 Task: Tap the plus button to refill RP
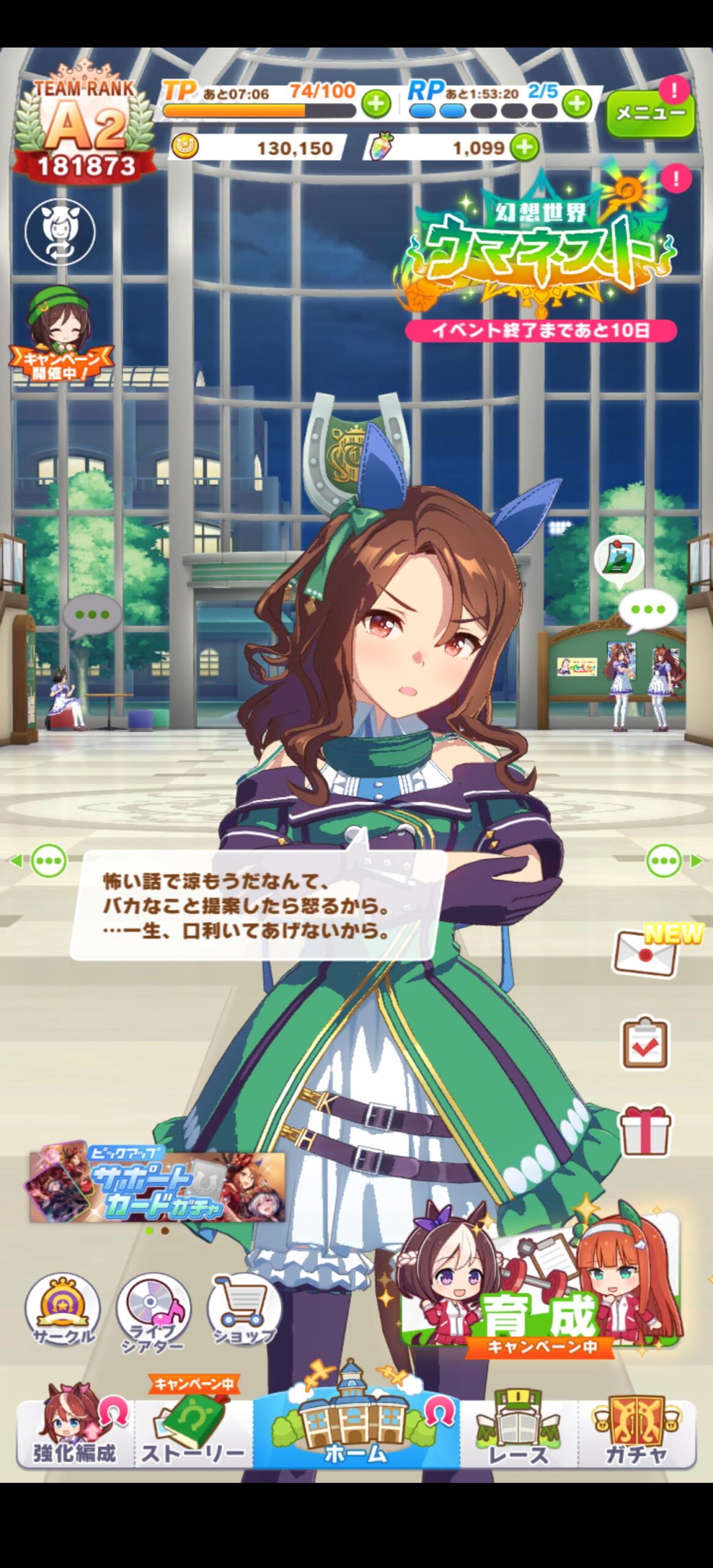[x=577, y=104]
